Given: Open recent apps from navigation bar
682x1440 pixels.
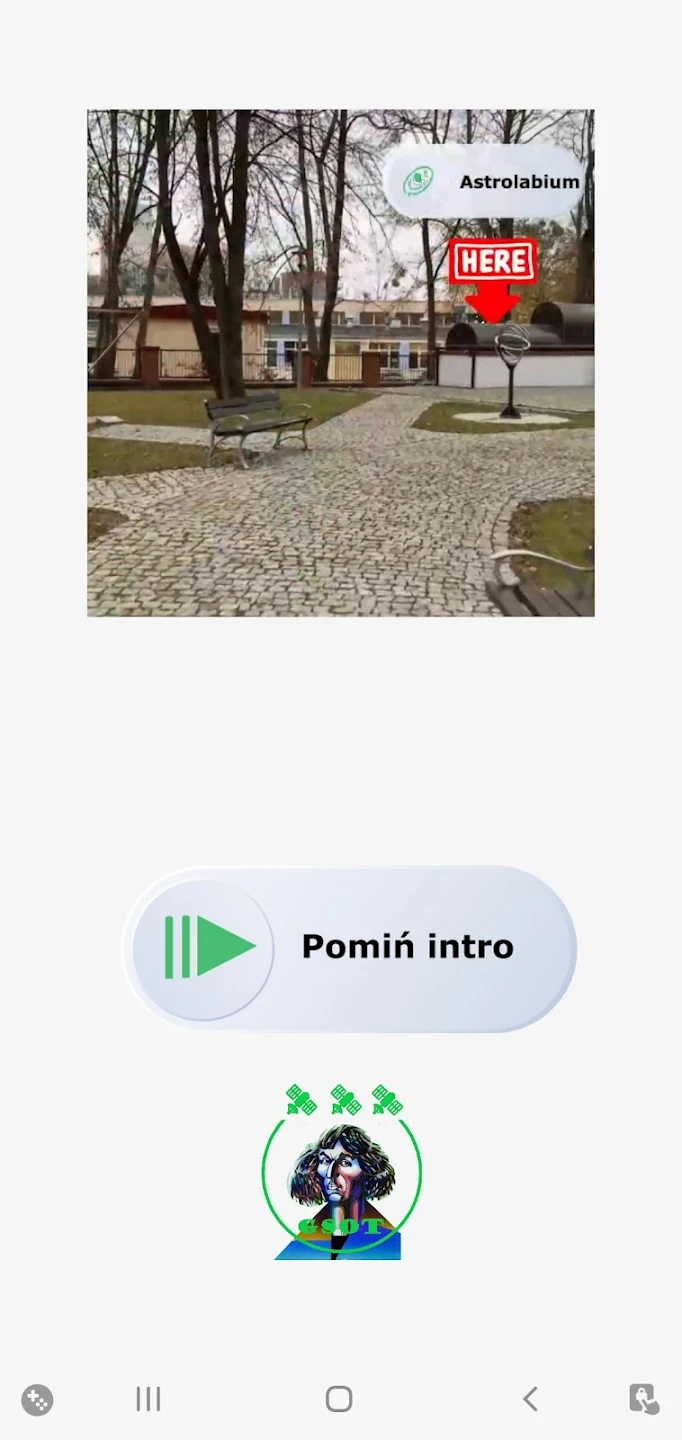Looking at the screenshot, I should click(148, 1399).
